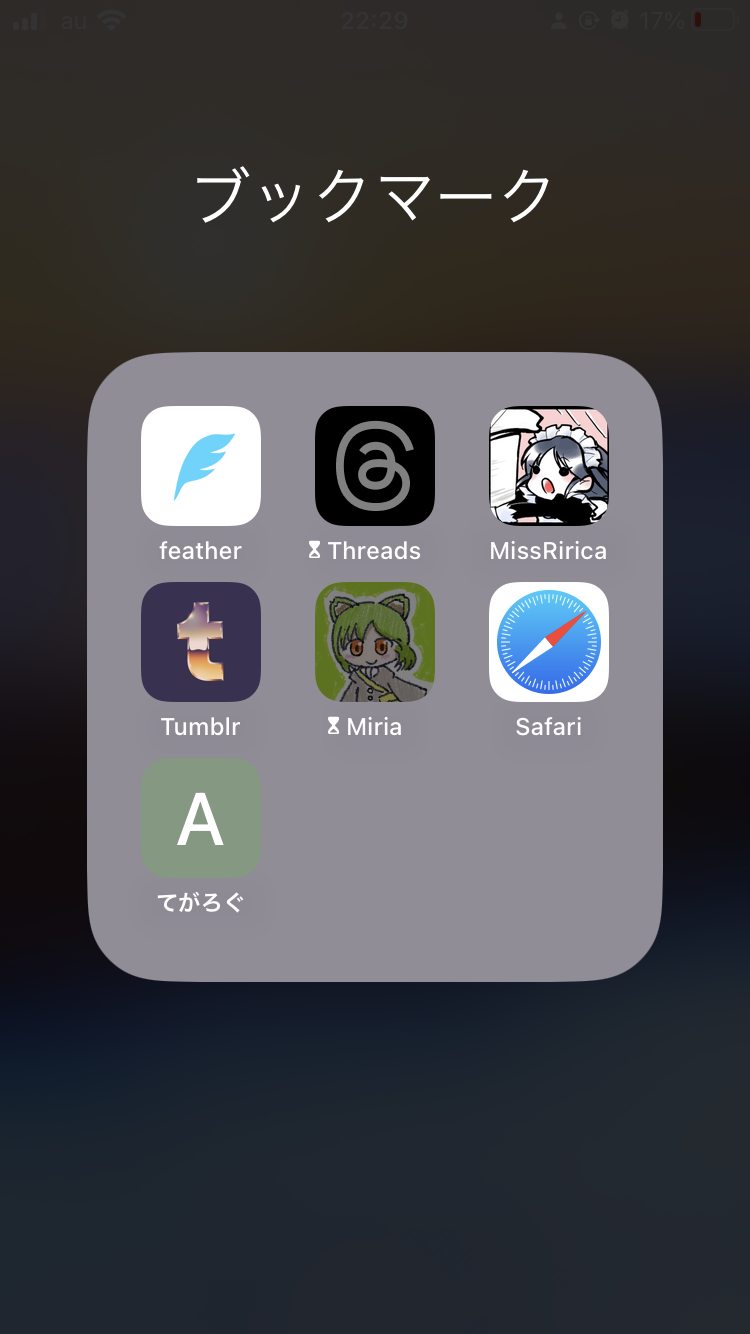Open the Safari browser
The height and width of the screenshot is (1334, 750).
click(548, 642)
